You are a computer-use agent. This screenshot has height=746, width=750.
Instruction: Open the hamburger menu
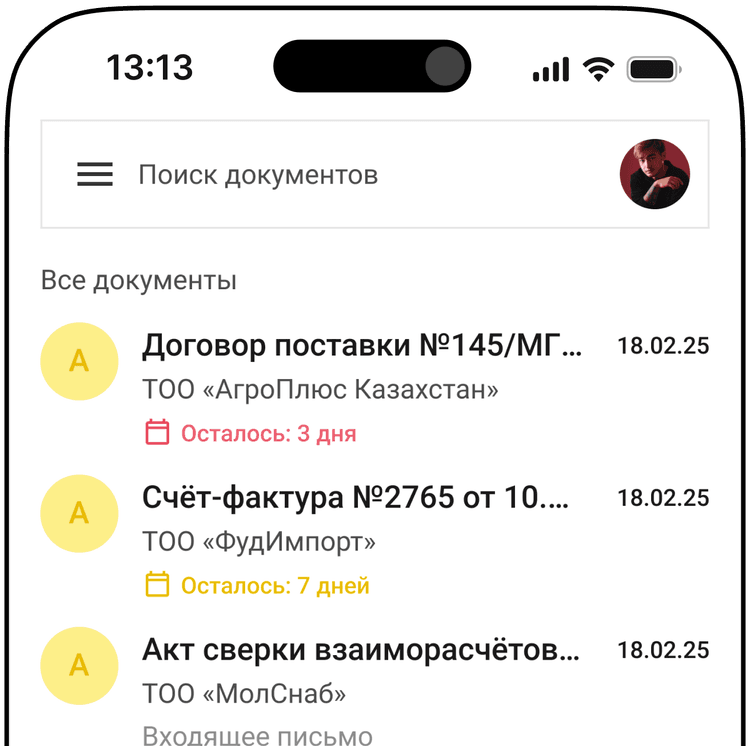tap(95, 175)
